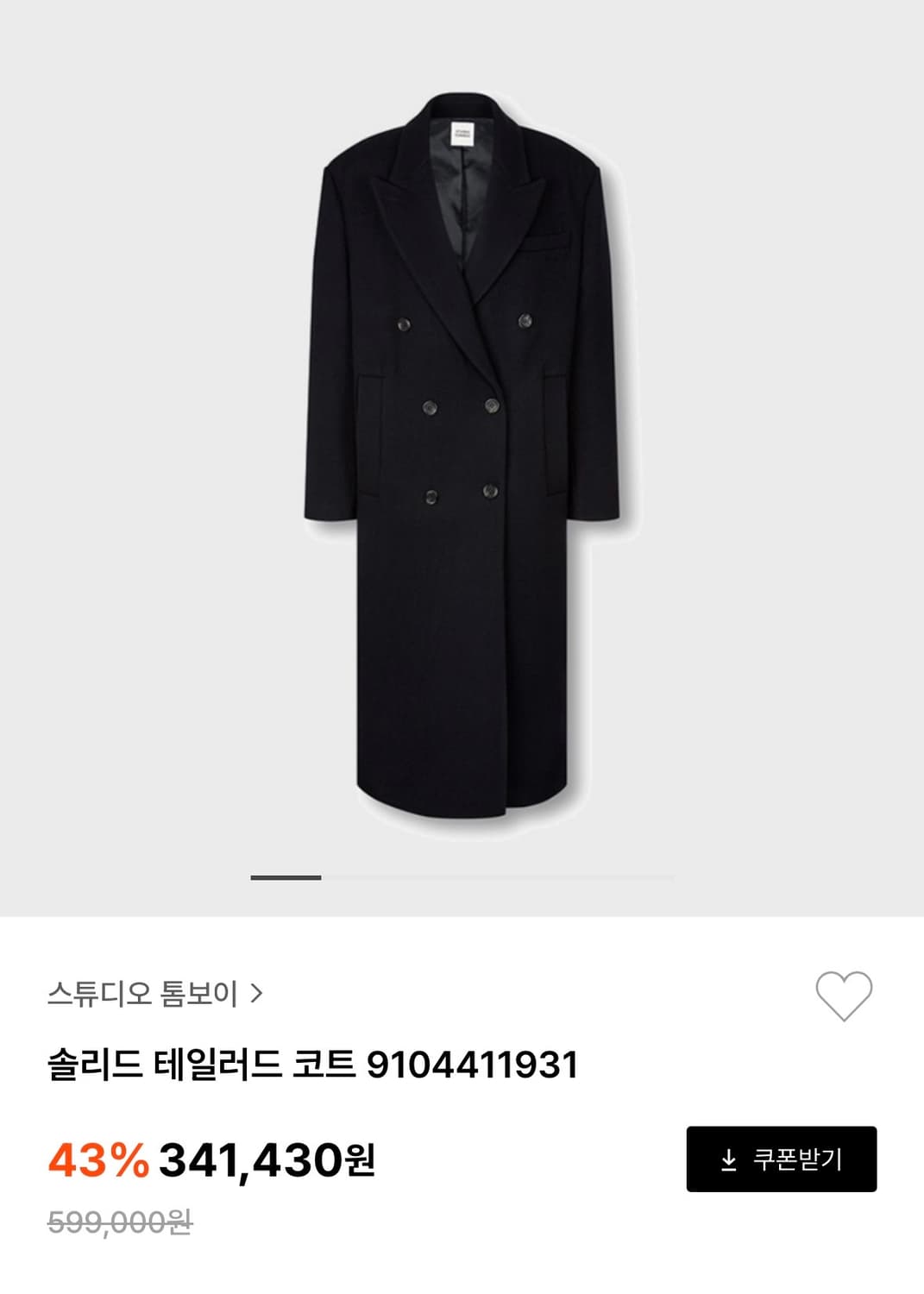Select the product title 솔리드 테일러드 코트
This screenshot has width=924, height=1294.
(x=315, y=1067)
